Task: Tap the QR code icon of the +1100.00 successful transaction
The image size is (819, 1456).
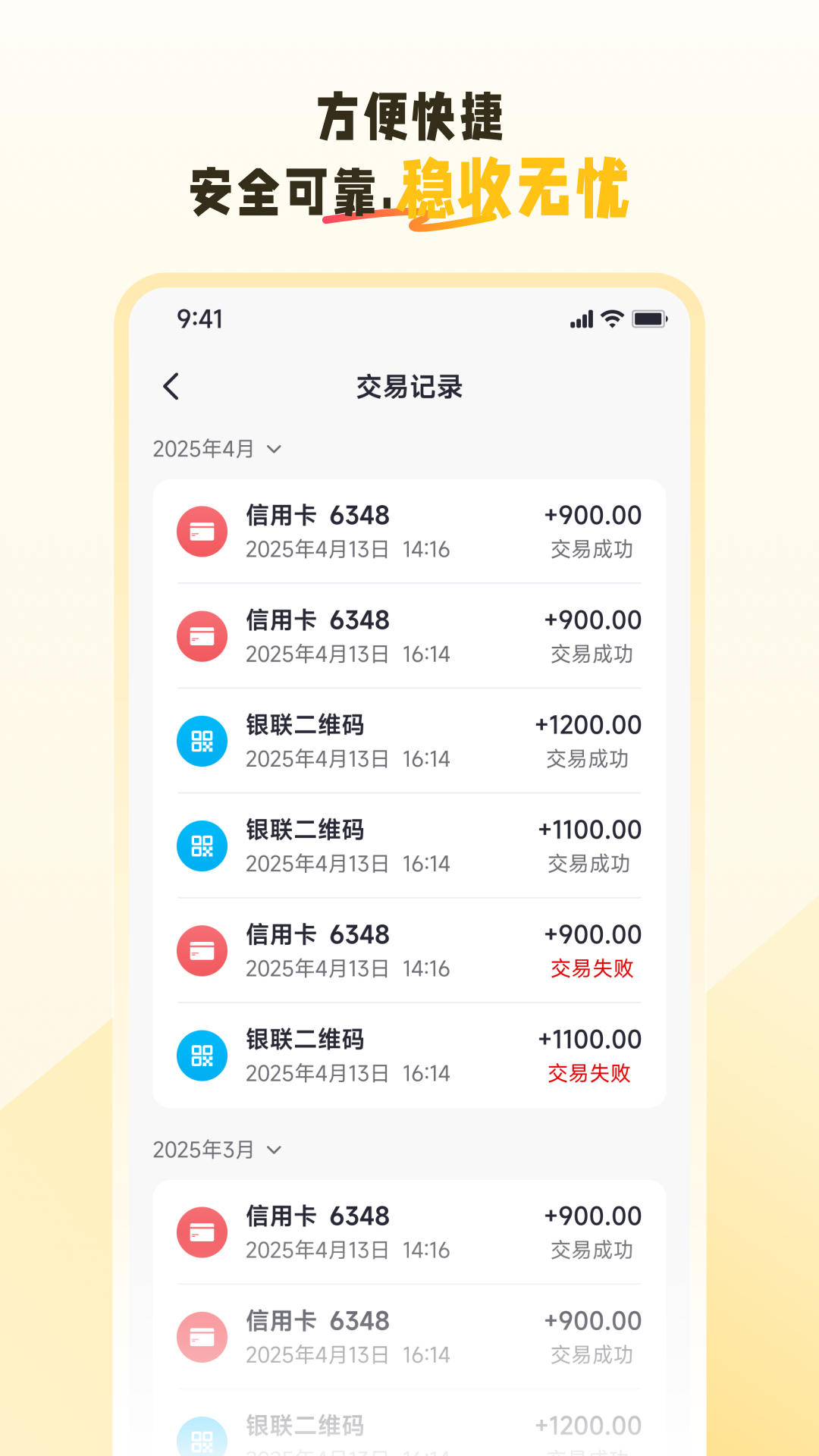Action: [202, 846]
